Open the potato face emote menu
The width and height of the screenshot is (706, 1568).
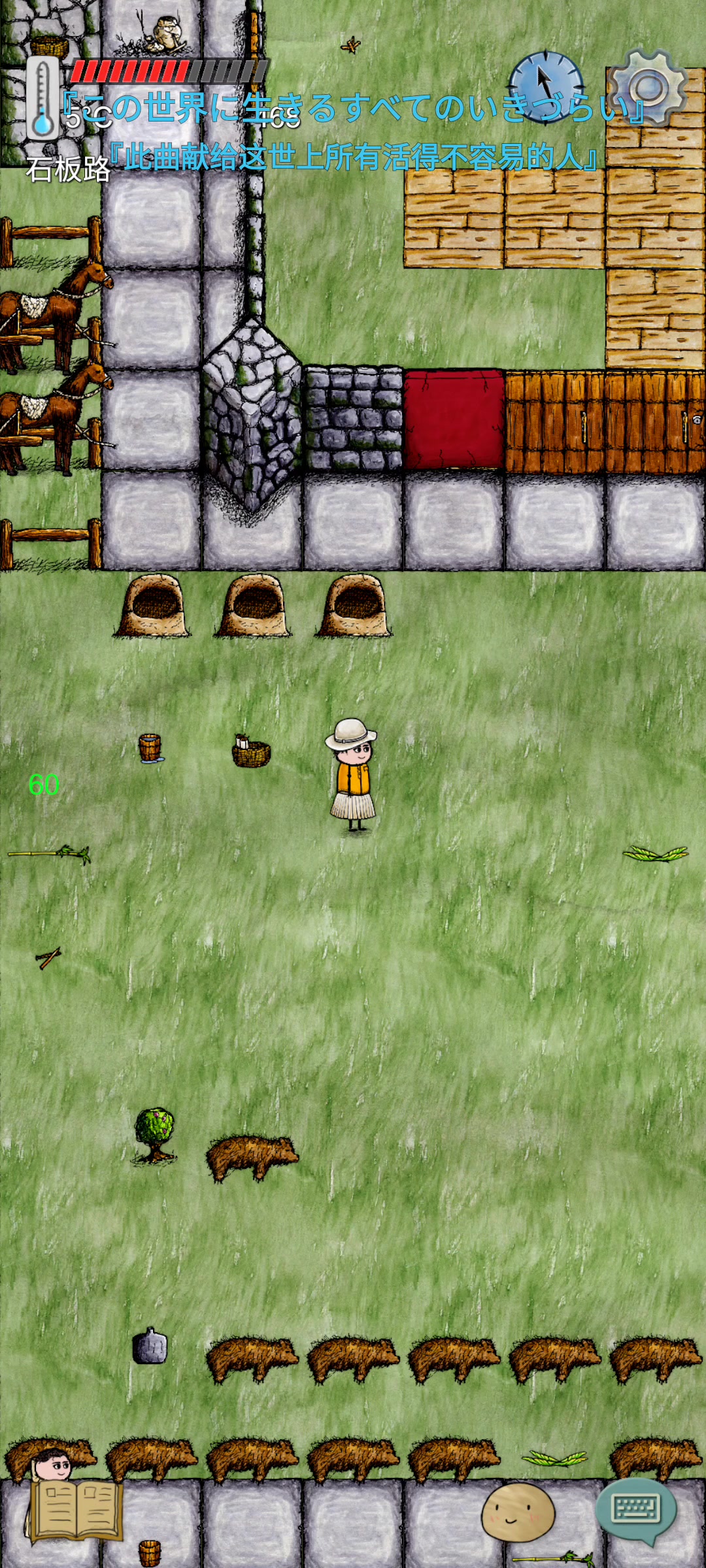[518, 1512]
